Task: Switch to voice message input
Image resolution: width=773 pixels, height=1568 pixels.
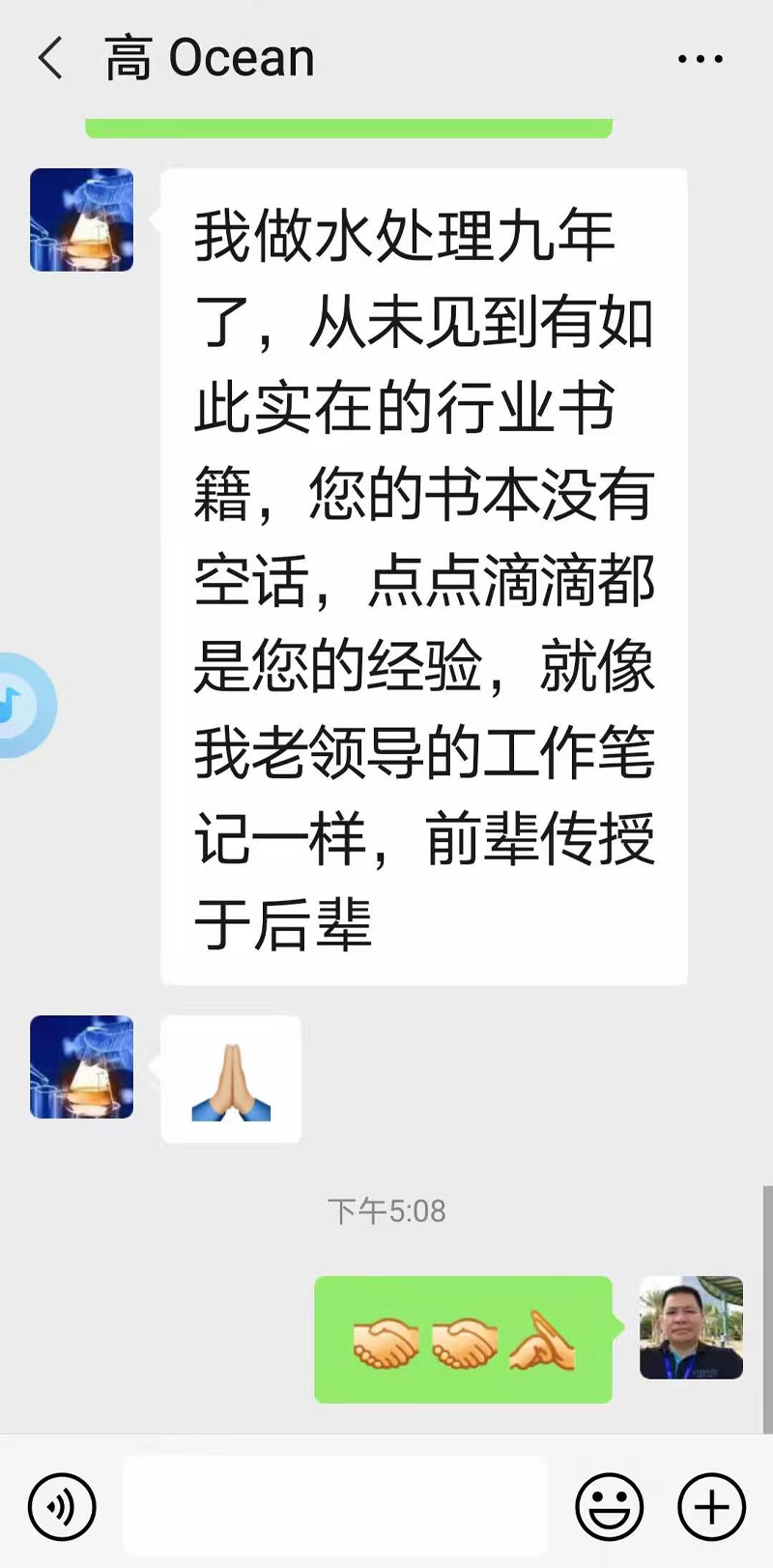Action: tap(62, 1506)
